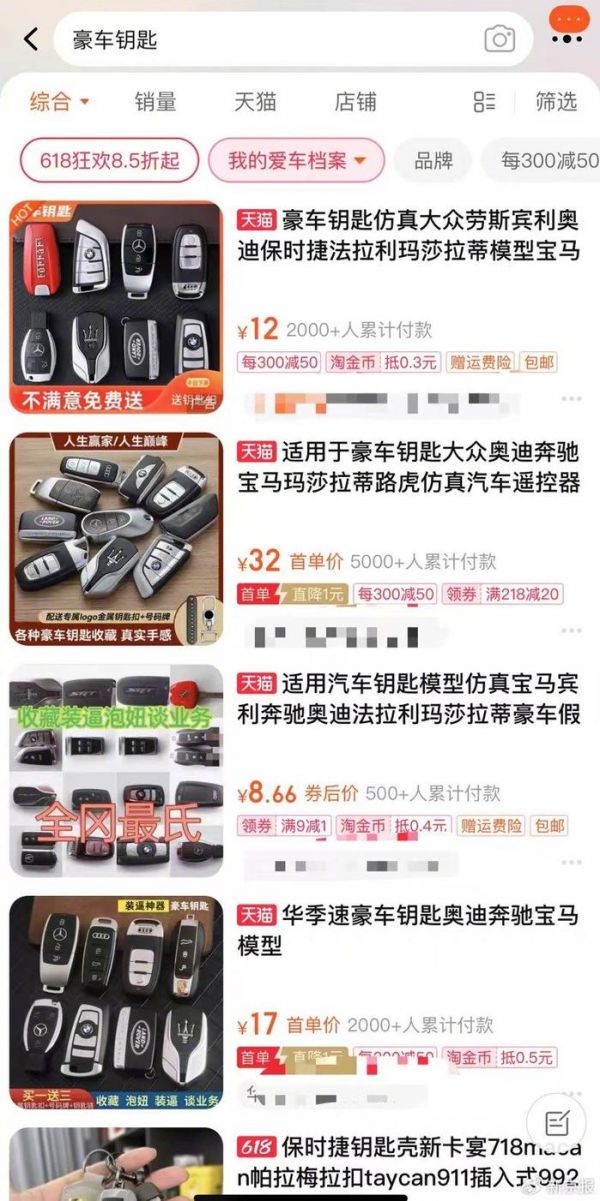This screenshot has height=1201, width=600.
Task: Expand 我的爱车档案 dropdown chip
Action: tap(295, 160)
